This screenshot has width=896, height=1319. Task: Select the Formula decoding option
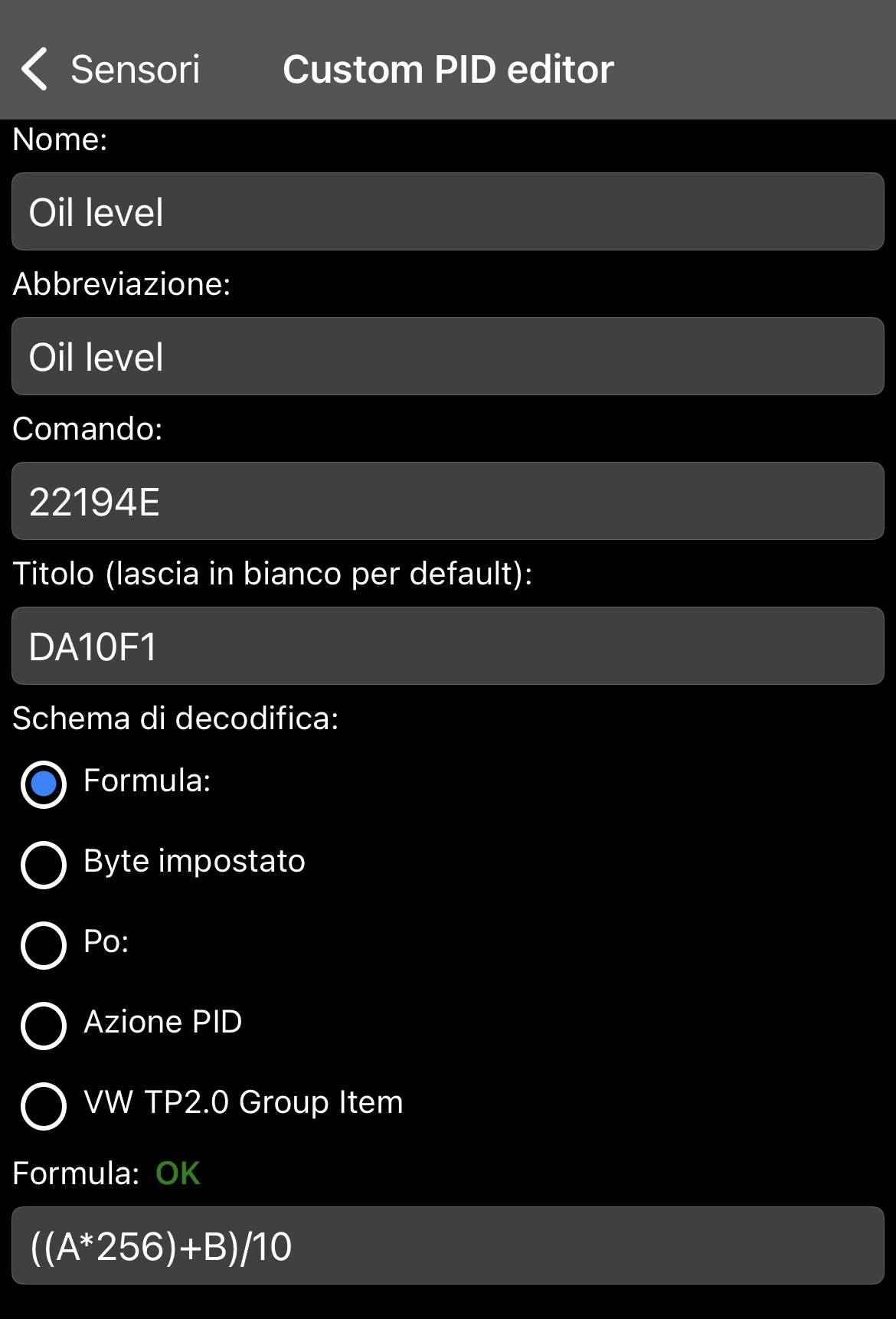pyautogui.click(x=44, y=784)
